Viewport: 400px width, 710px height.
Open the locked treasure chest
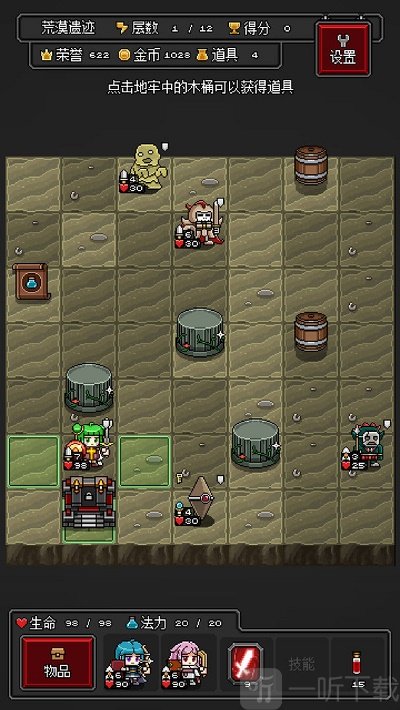coord(89,502)
